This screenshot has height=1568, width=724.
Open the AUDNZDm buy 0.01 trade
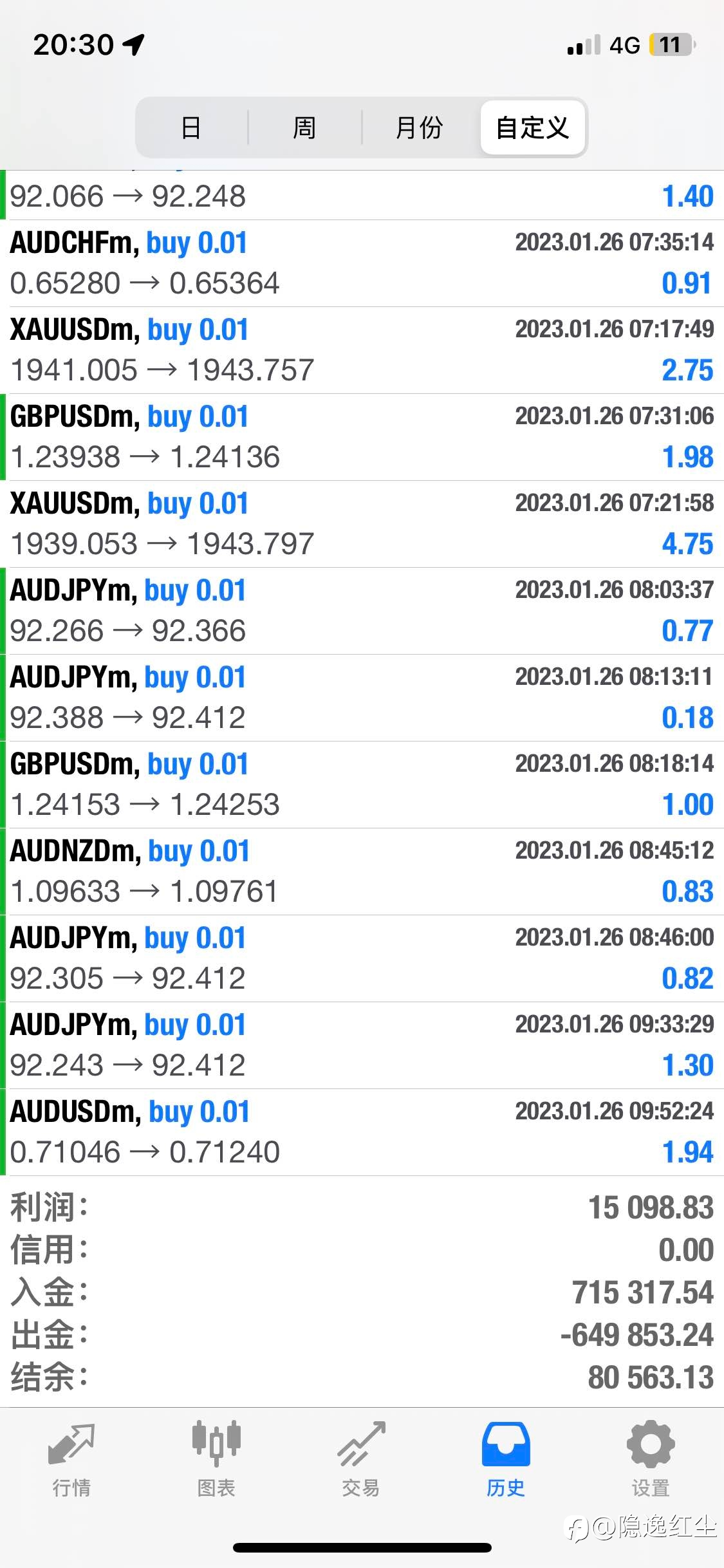click(x=362, y=872)
